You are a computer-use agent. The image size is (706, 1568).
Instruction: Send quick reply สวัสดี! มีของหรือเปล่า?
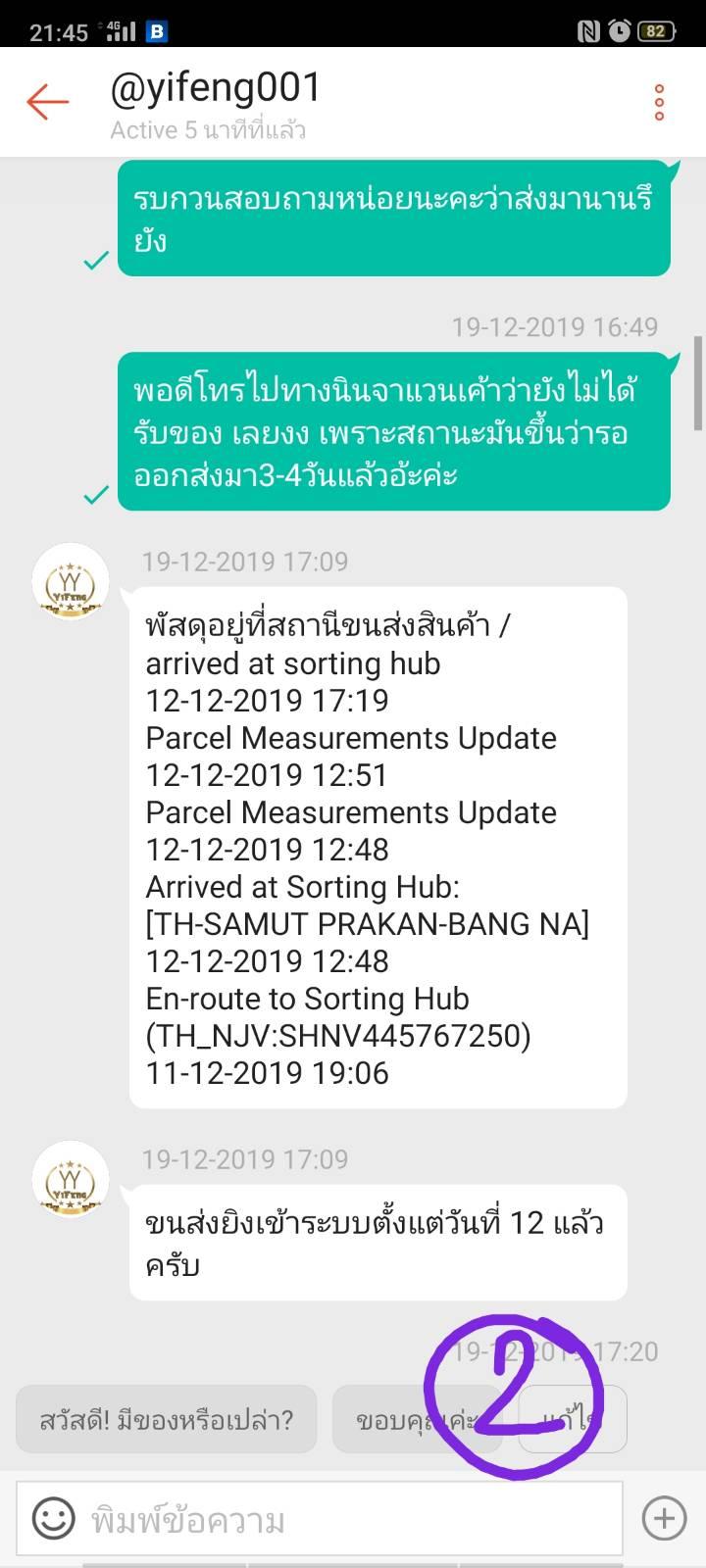(166, 1419)
